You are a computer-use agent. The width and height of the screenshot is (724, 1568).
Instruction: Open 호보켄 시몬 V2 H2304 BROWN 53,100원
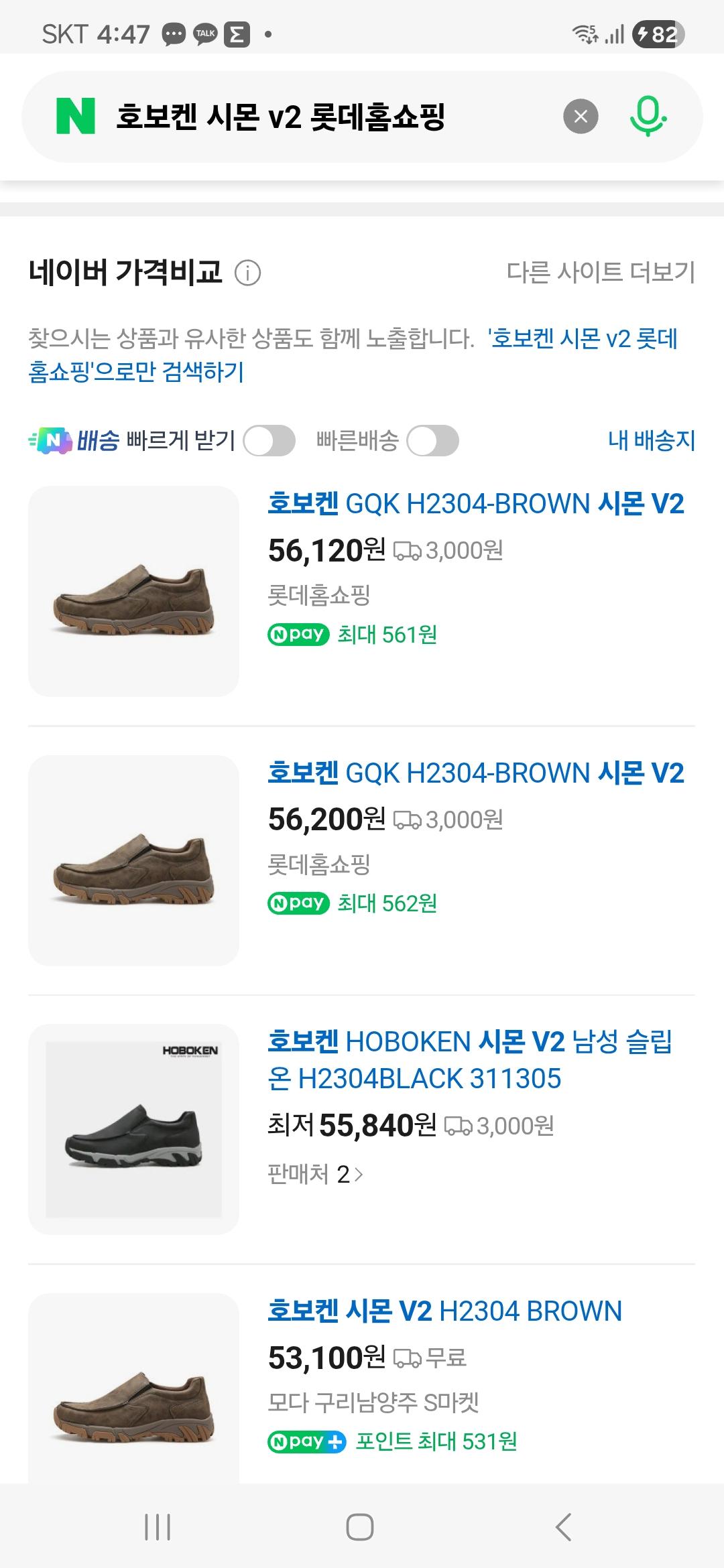click(x=444, y=1311)
